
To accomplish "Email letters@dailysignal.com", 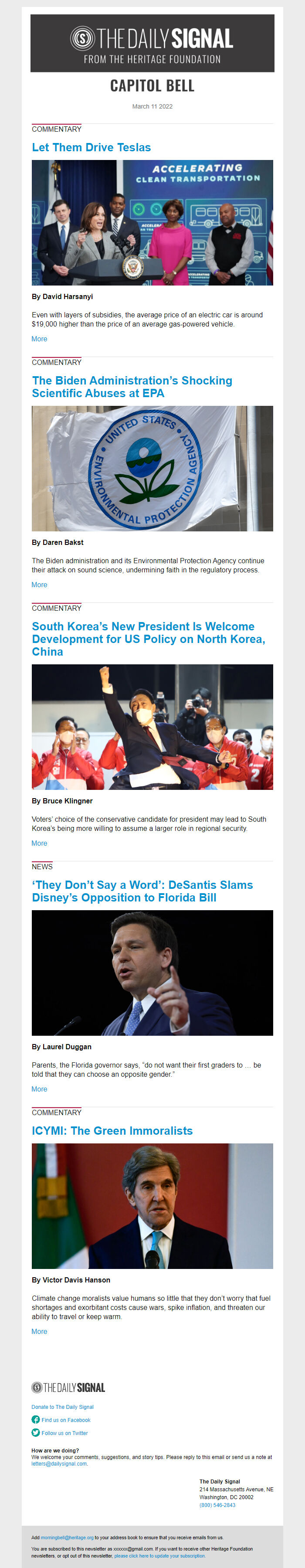I will (x=59, y=1464).
